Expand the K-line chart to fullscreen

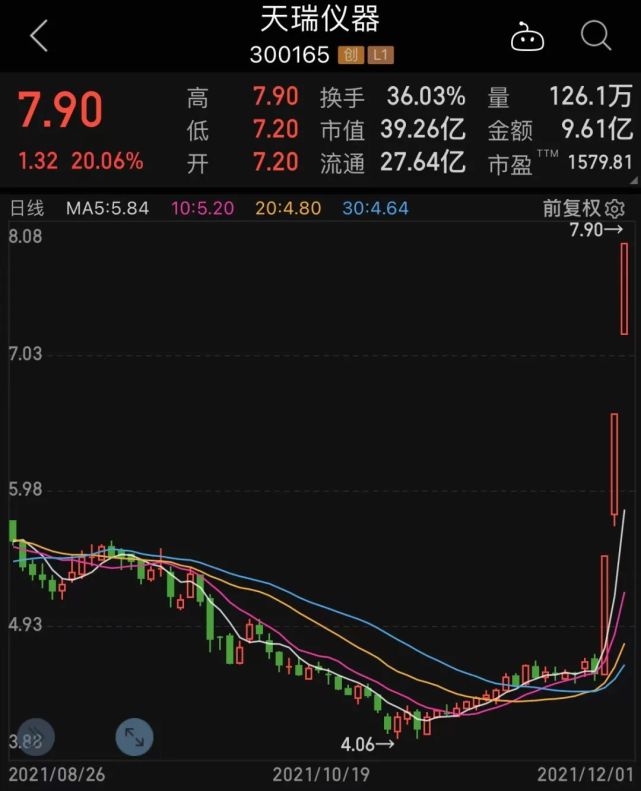[x=135, y=737]
